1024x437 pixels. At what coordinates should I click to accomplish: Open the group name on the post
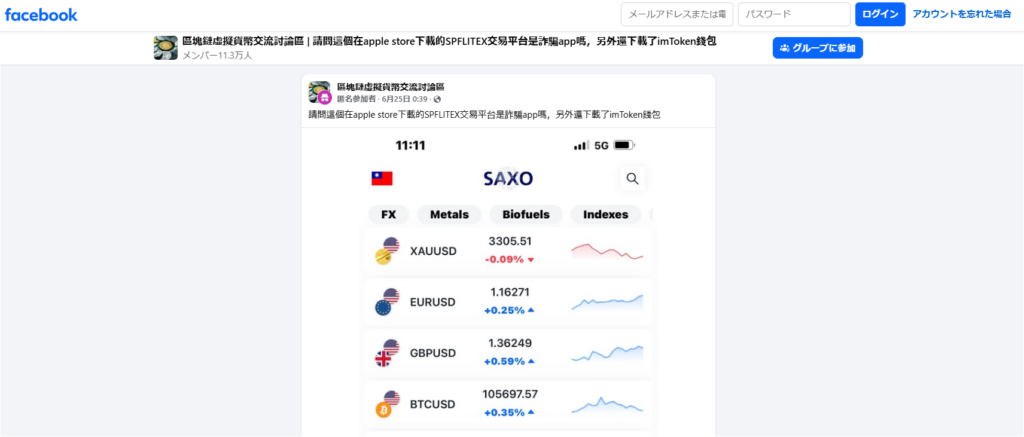click(x=390, y=88)
